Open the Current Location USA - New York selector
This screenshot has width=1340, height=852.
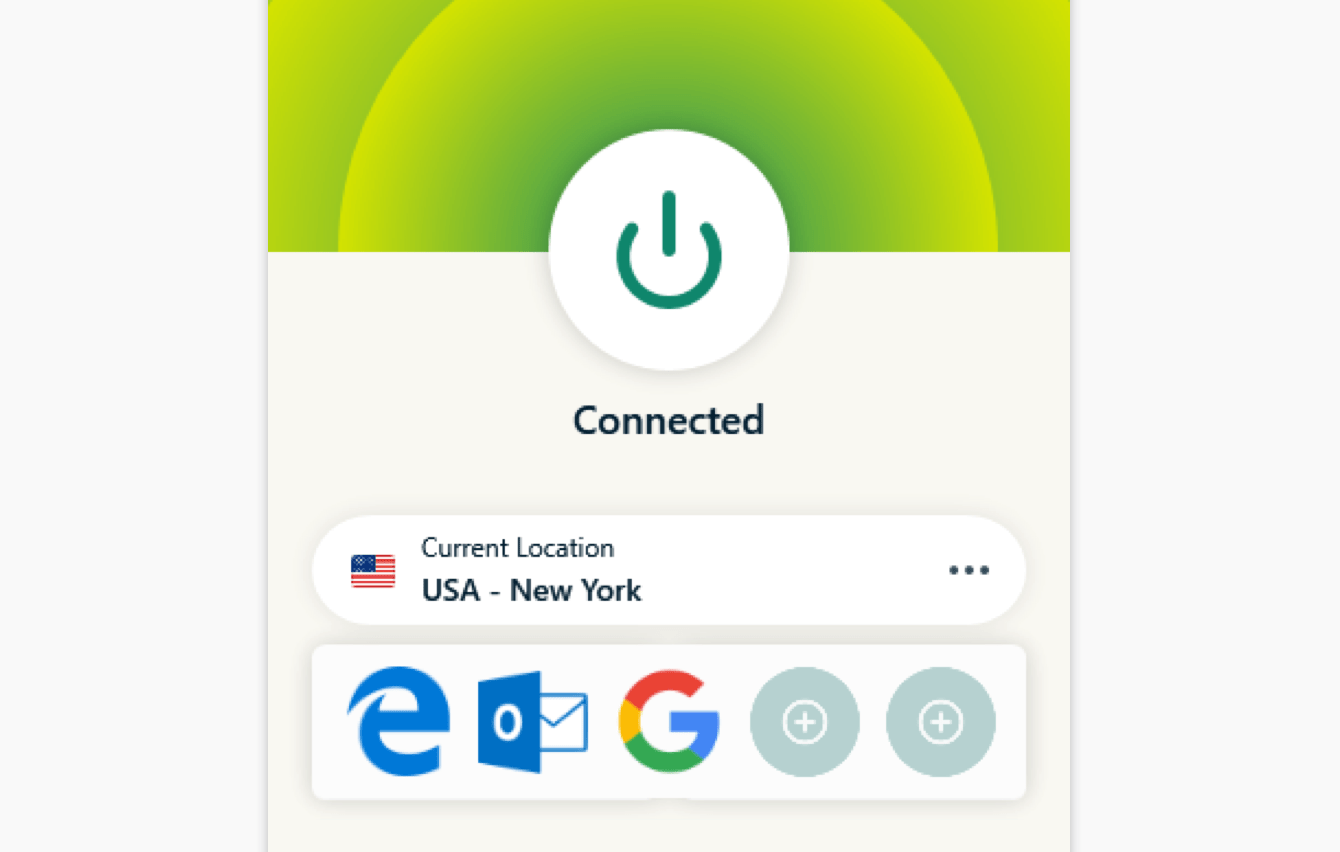click(600, 570)
